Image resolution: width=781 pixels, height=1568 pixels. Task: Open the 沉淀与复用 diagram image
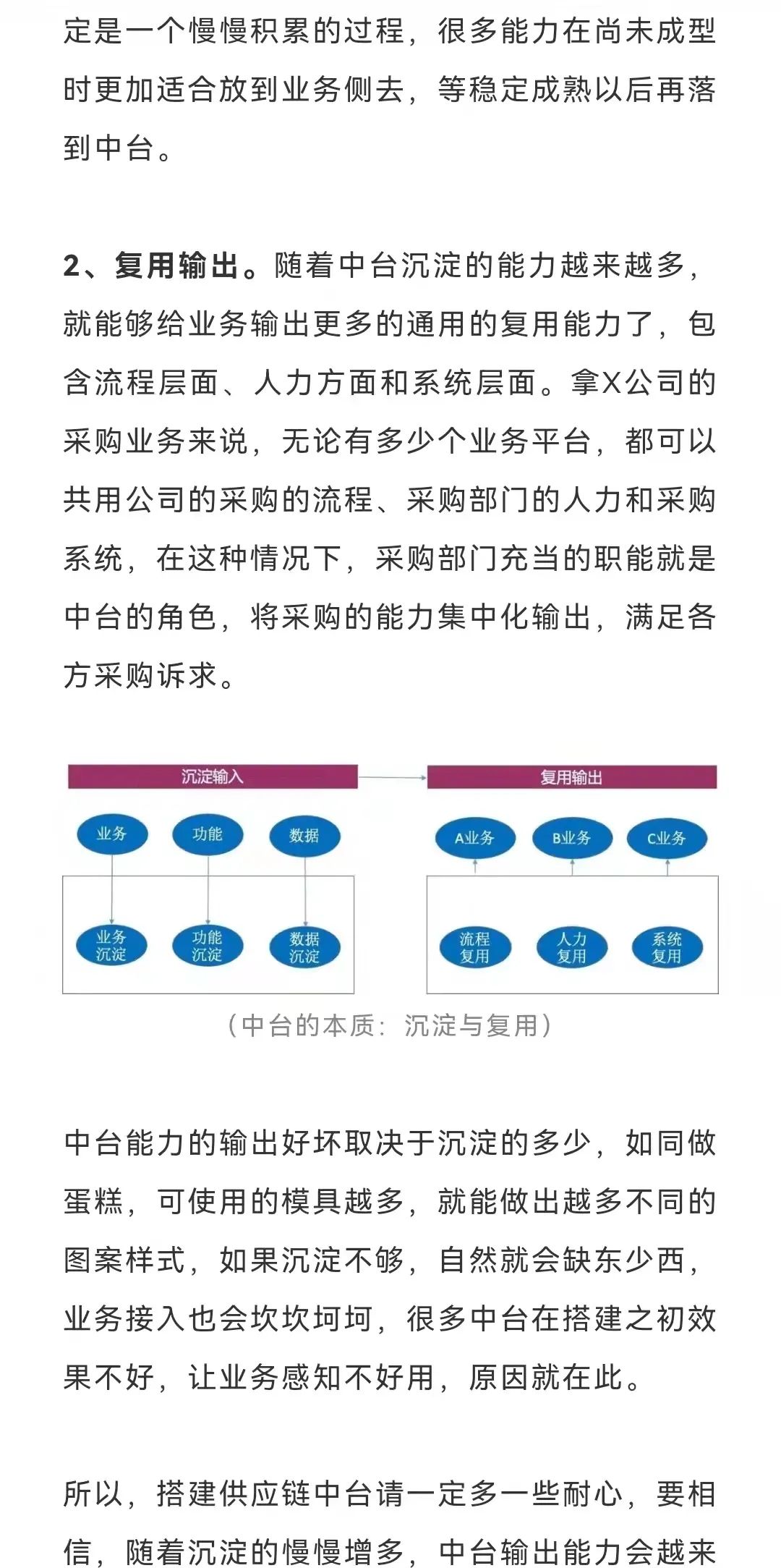[390, 878]
